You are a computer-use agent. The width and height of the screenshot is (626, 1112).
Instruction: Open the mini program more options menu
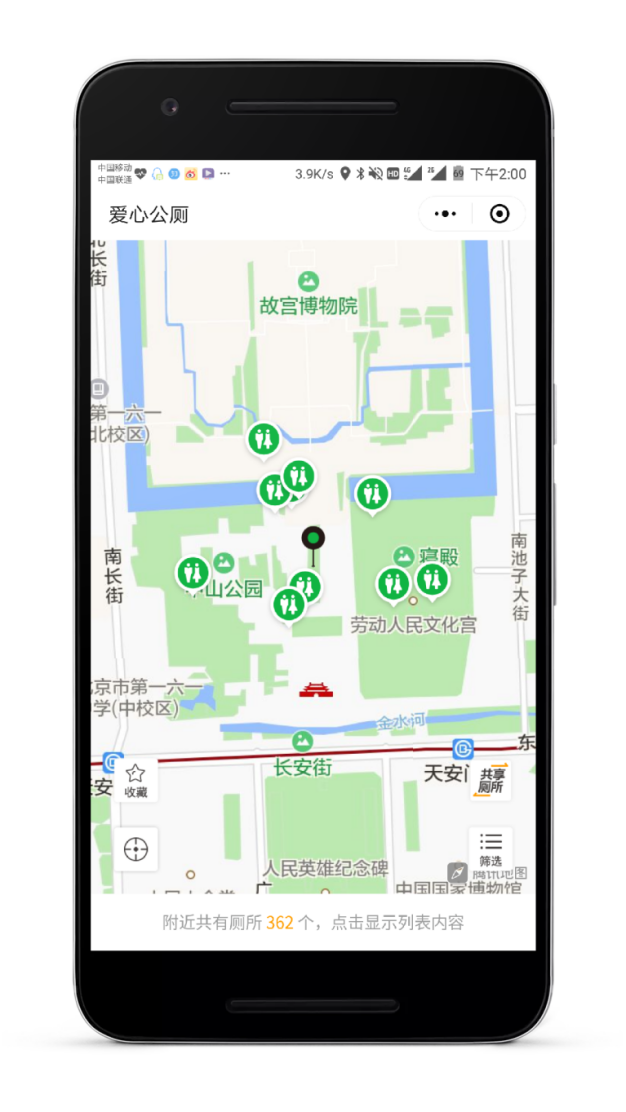click(x=446, y=214)
